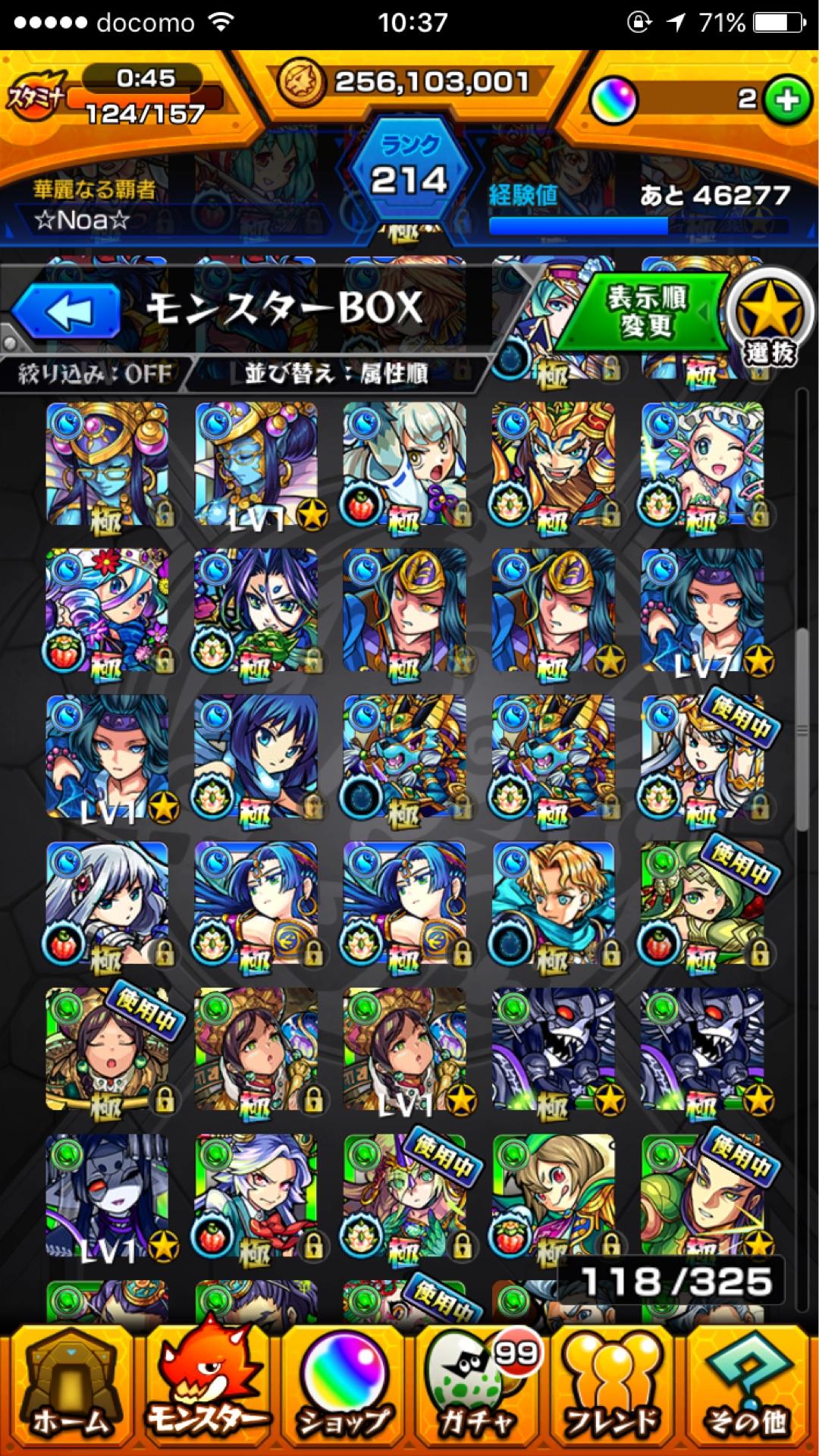Viewport: 819px width, 1456px height.
Task: Add more orbs with the green plus
Action: click(786, 100)
